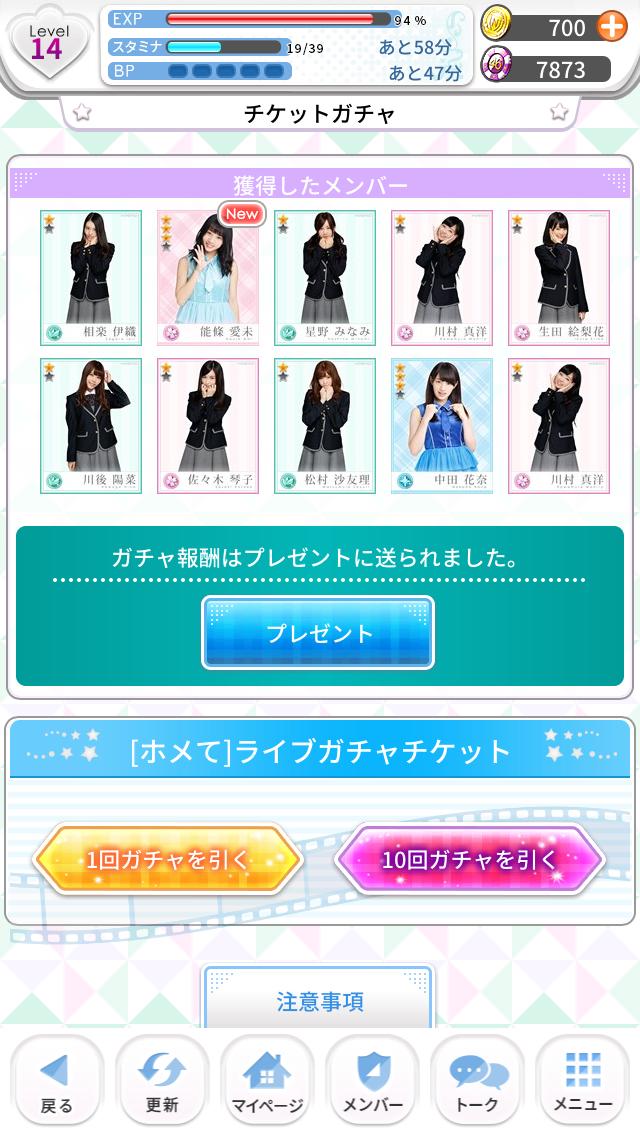Select the 星野 みなみ card
This screenshot has width=640, height=1136.
click(325, 277)
